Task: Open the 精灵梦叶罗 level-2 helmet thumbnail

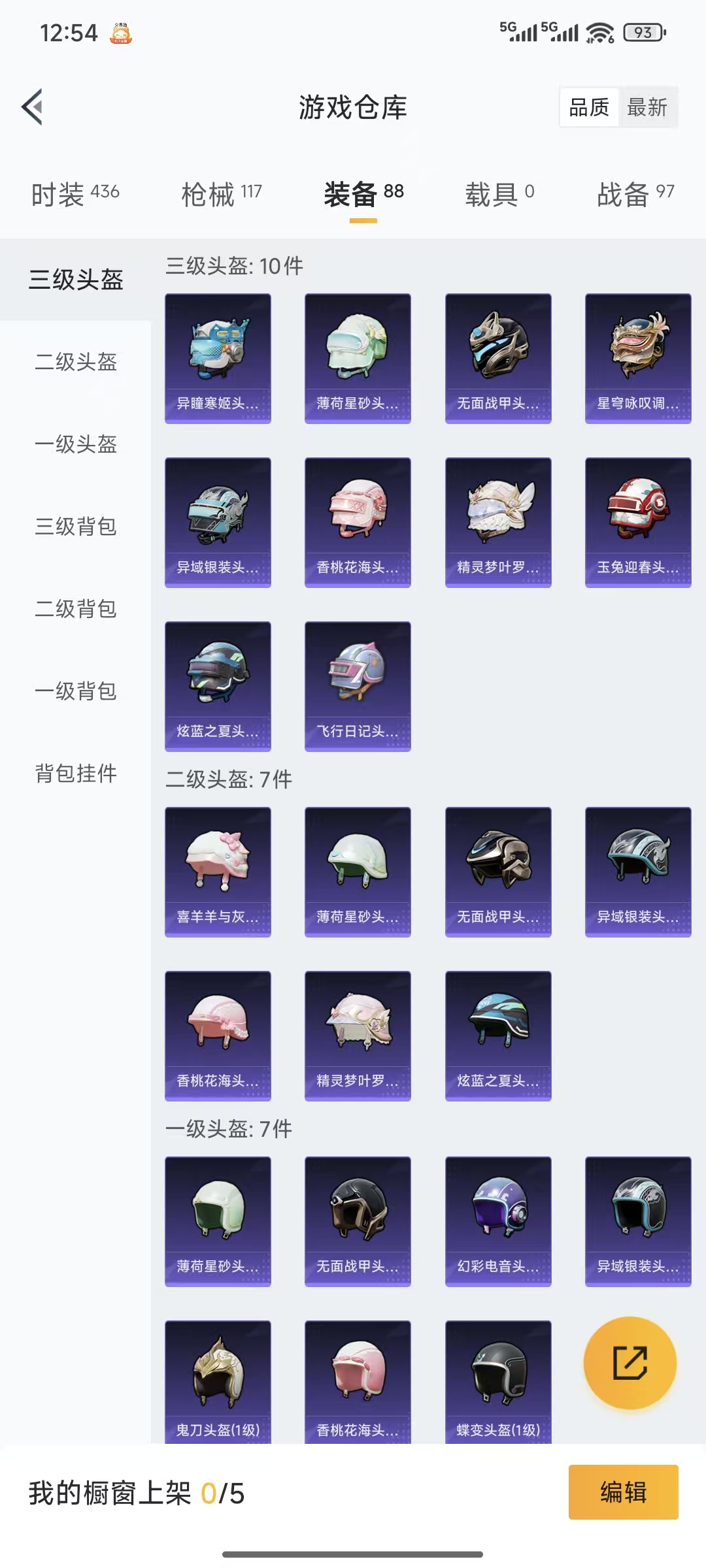Action: pyautogui.click(x=358, y=1036)
